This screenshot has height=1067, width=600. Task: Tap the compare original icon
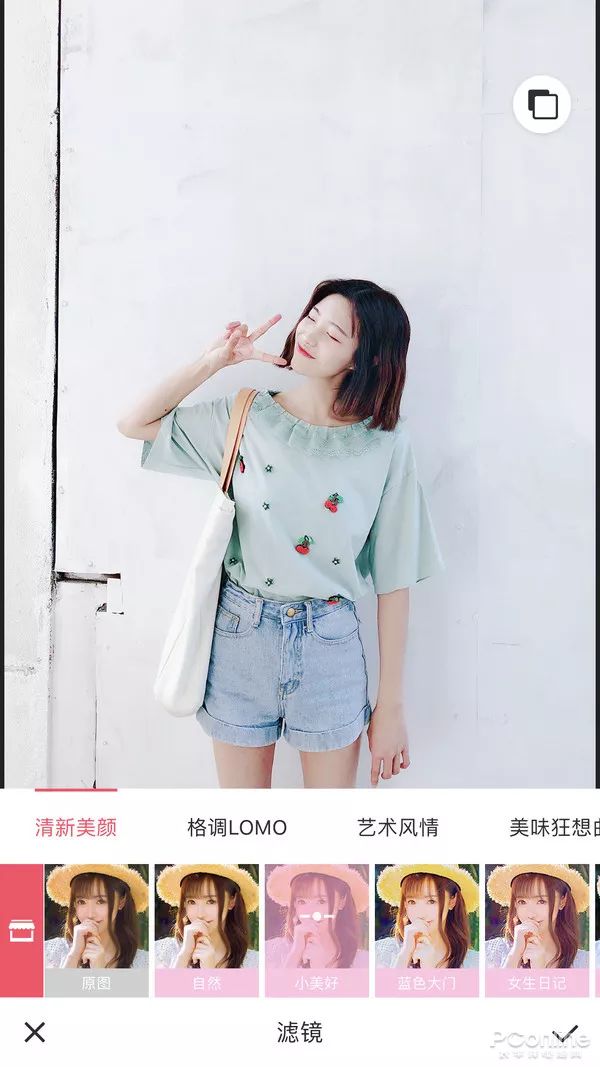(542, 104)
